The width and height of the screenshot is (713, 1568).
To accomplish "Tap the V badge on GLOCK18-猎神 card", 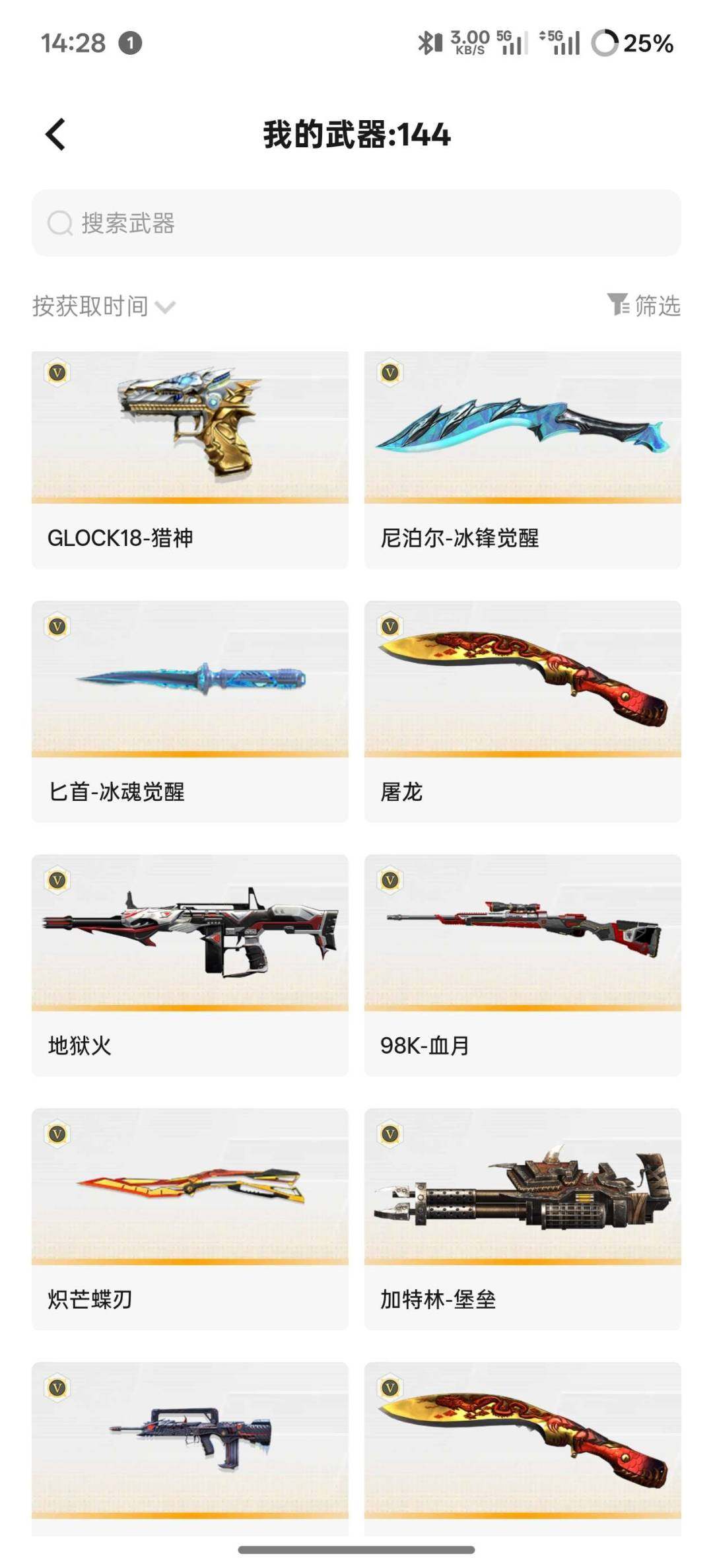I will 58,373.
